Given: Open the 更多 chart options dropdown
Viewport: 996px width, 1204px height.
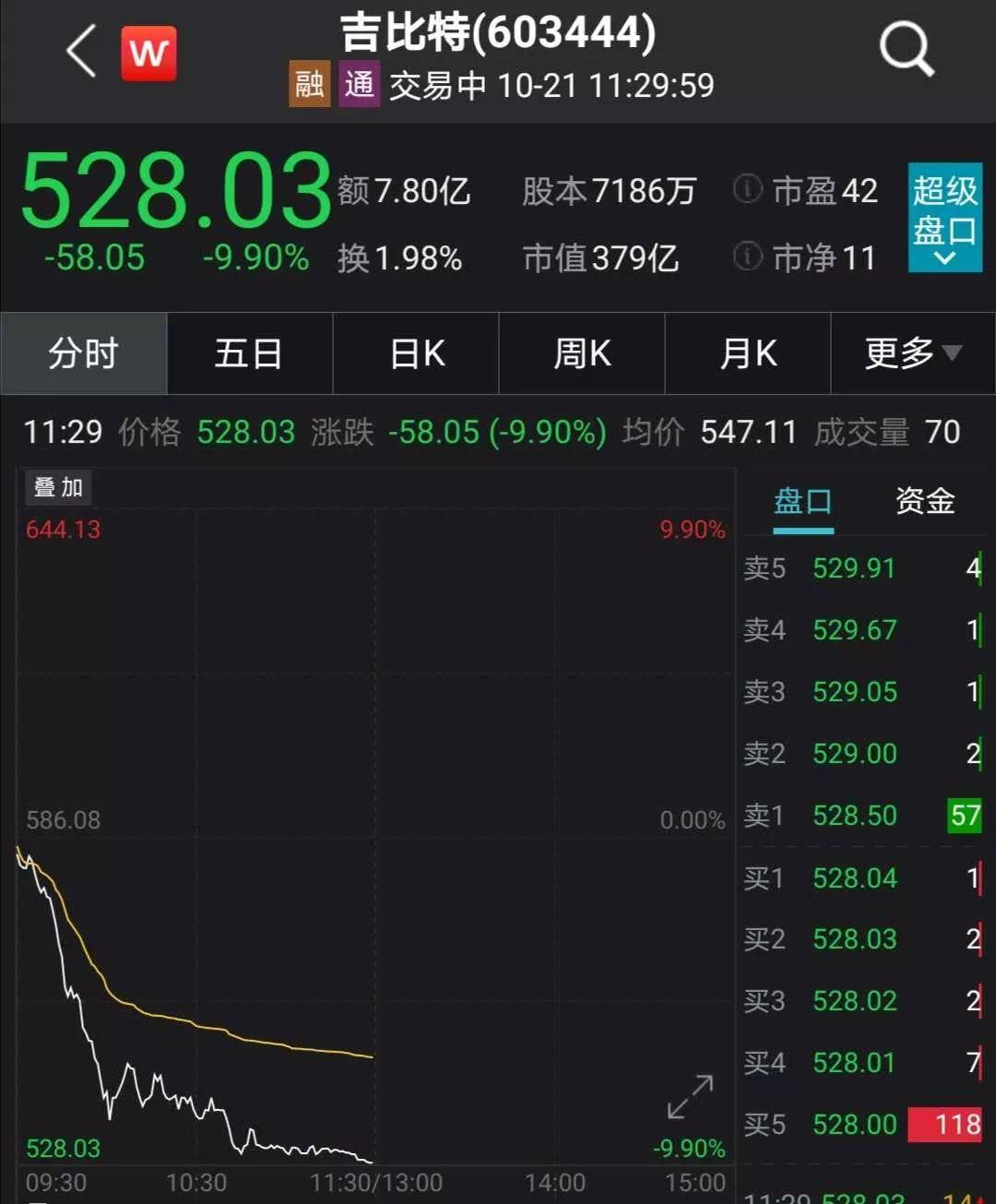Looking at the screenshot, I should [x=912, y=353].
